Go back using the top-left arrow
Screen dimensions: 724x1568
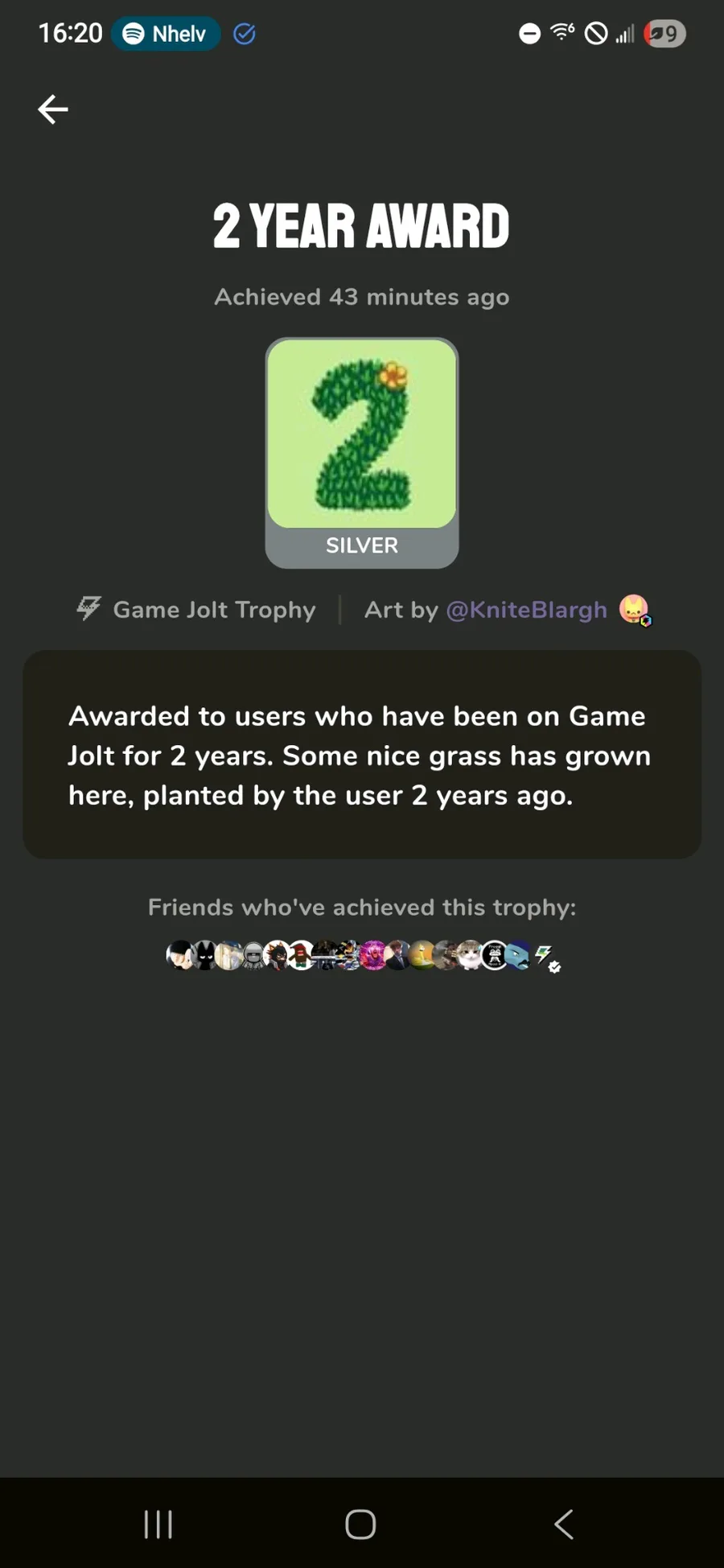[53, 109]
